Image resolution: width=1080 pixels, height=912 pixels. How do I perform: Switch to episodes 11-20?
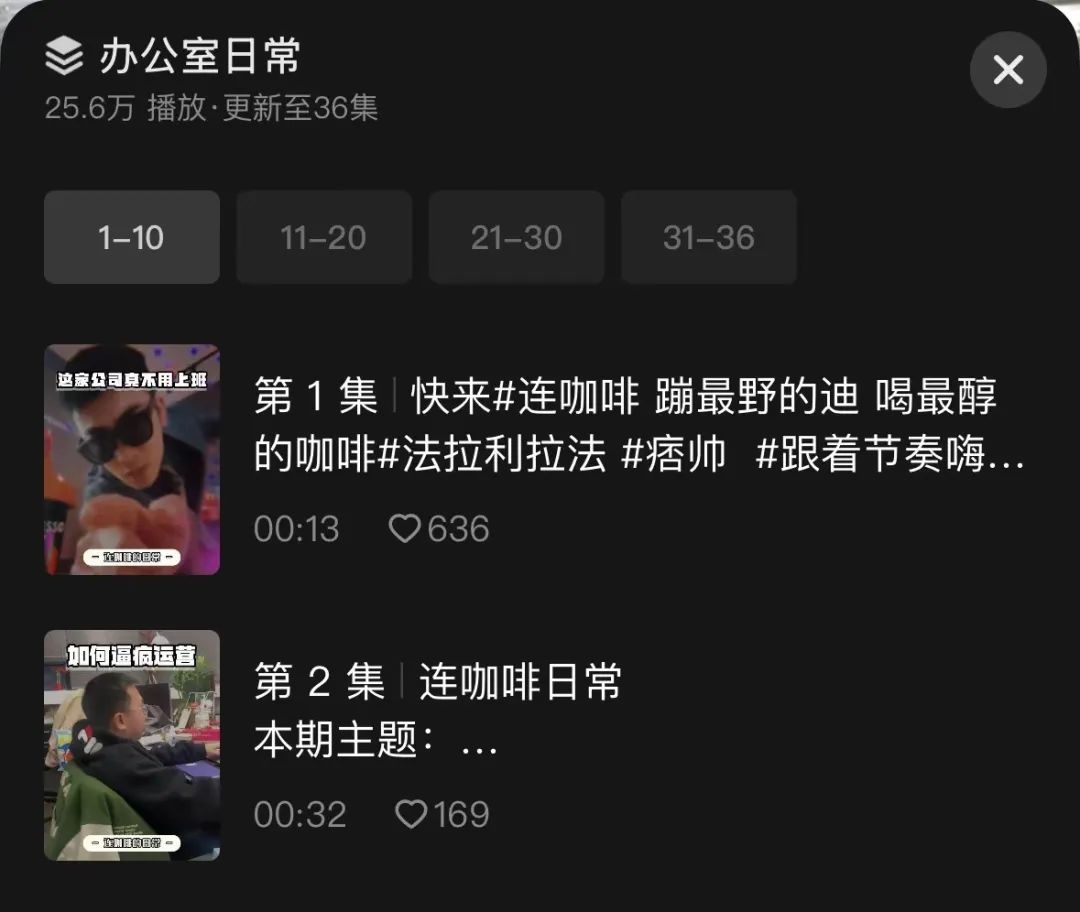point(324,237)
